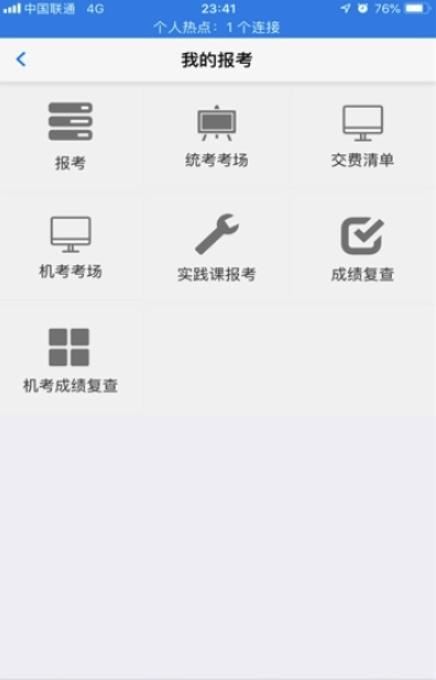Image resolution: width=436 pixels, height=680 pixels.
Task: Open 成绩复查 with the checkmark icon
Action: tap(363, 248)
